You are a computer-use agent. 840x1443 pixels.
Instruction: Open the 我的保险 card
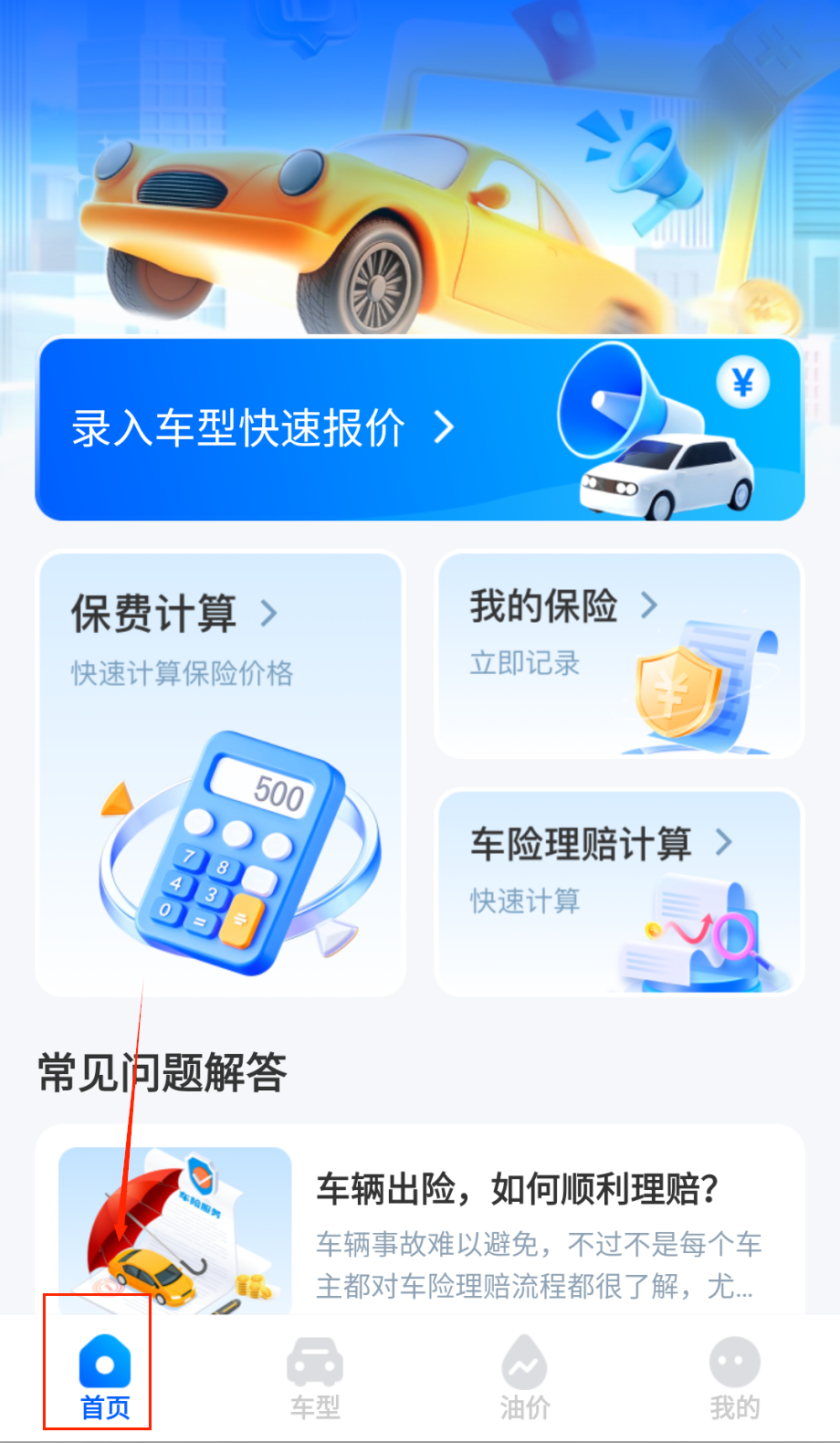pyautogui.click(x=619, y=654)
